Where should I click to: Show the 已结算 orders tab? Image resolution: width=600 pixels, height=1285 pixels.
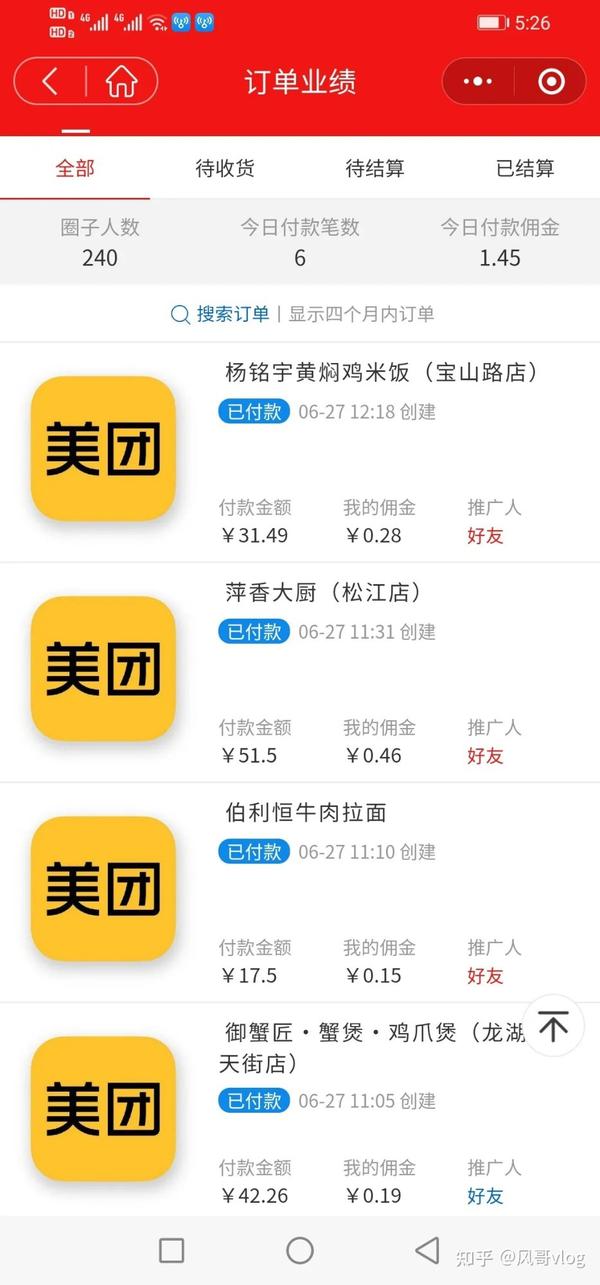pos(525,168)
